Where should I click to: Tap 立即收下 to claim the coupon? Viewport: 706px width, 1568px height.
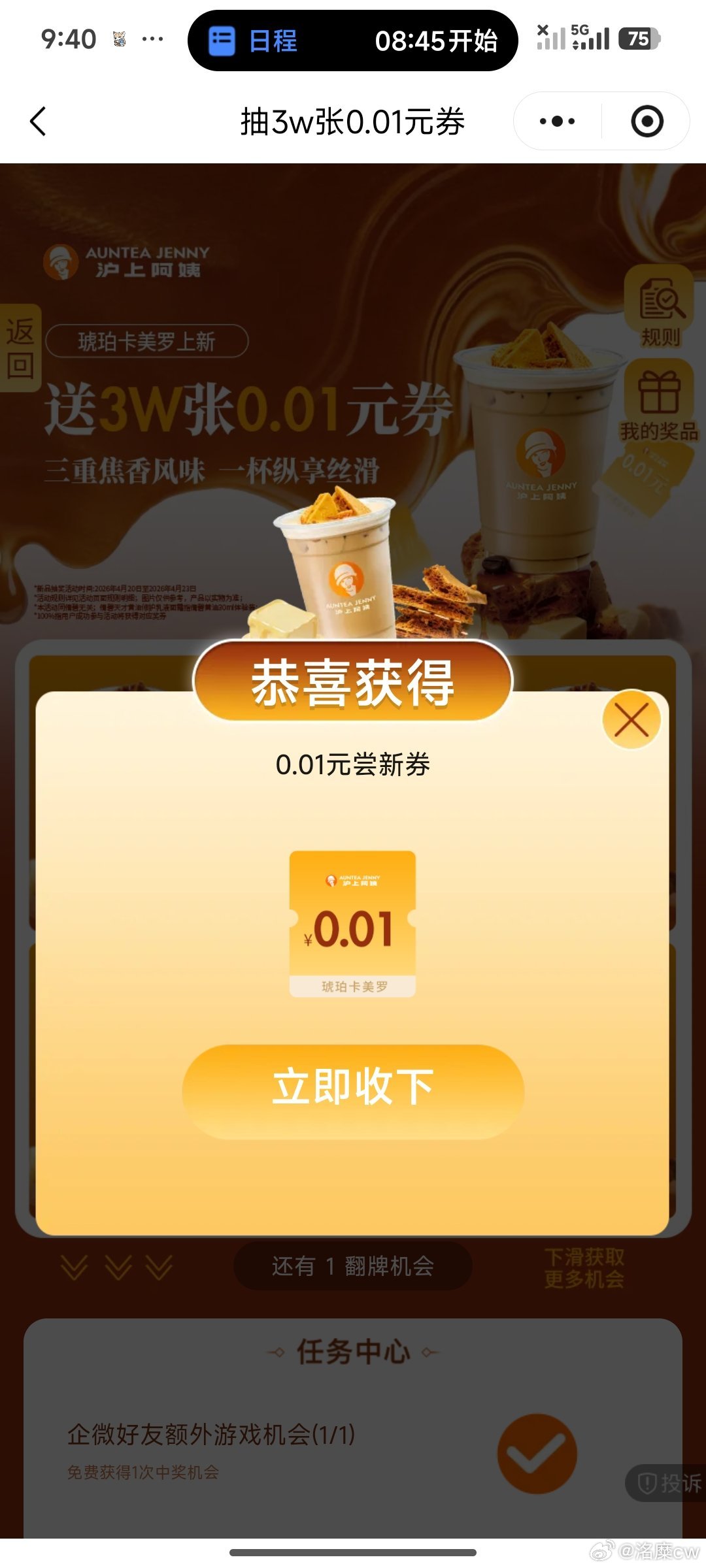pos(353,1087)
